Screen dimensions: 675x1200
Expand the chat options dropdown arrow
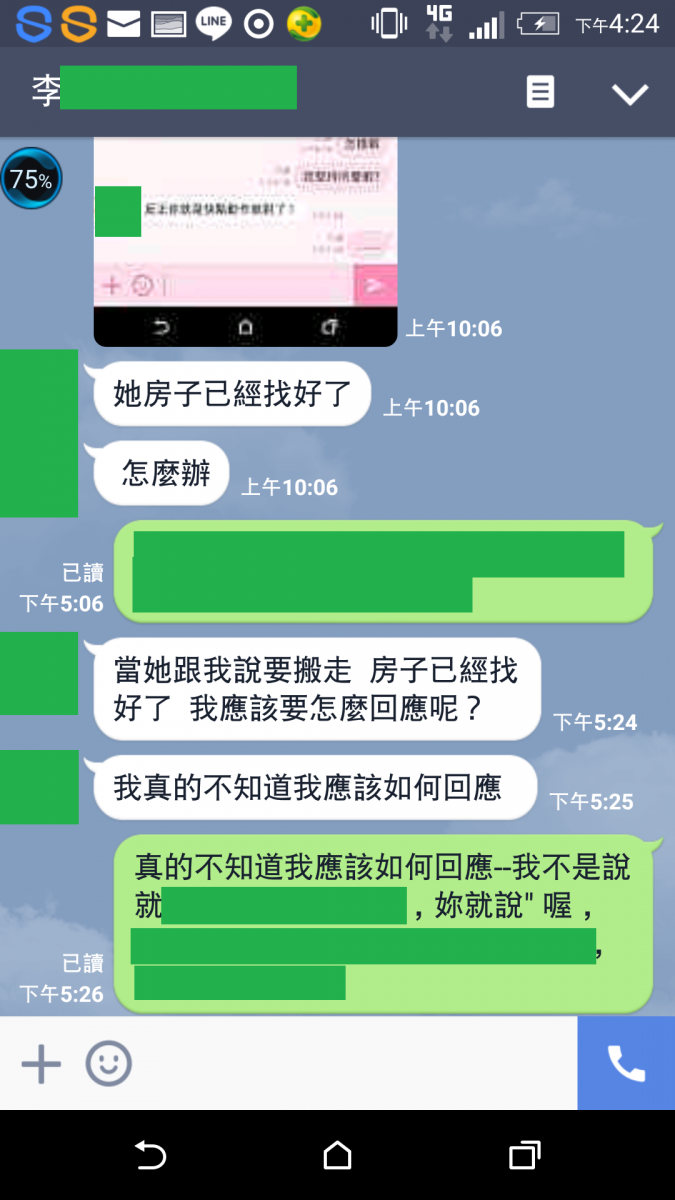tap(630, 94)
